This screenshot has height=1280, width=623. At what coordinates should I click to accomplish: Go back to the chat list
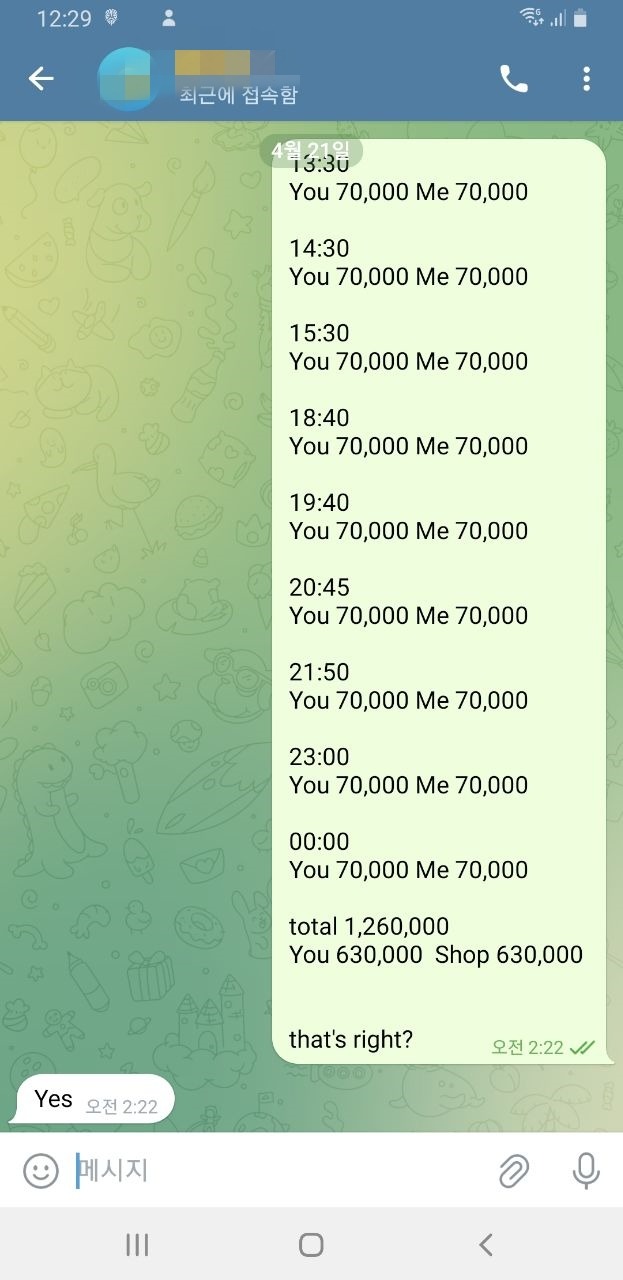point(41,79)
